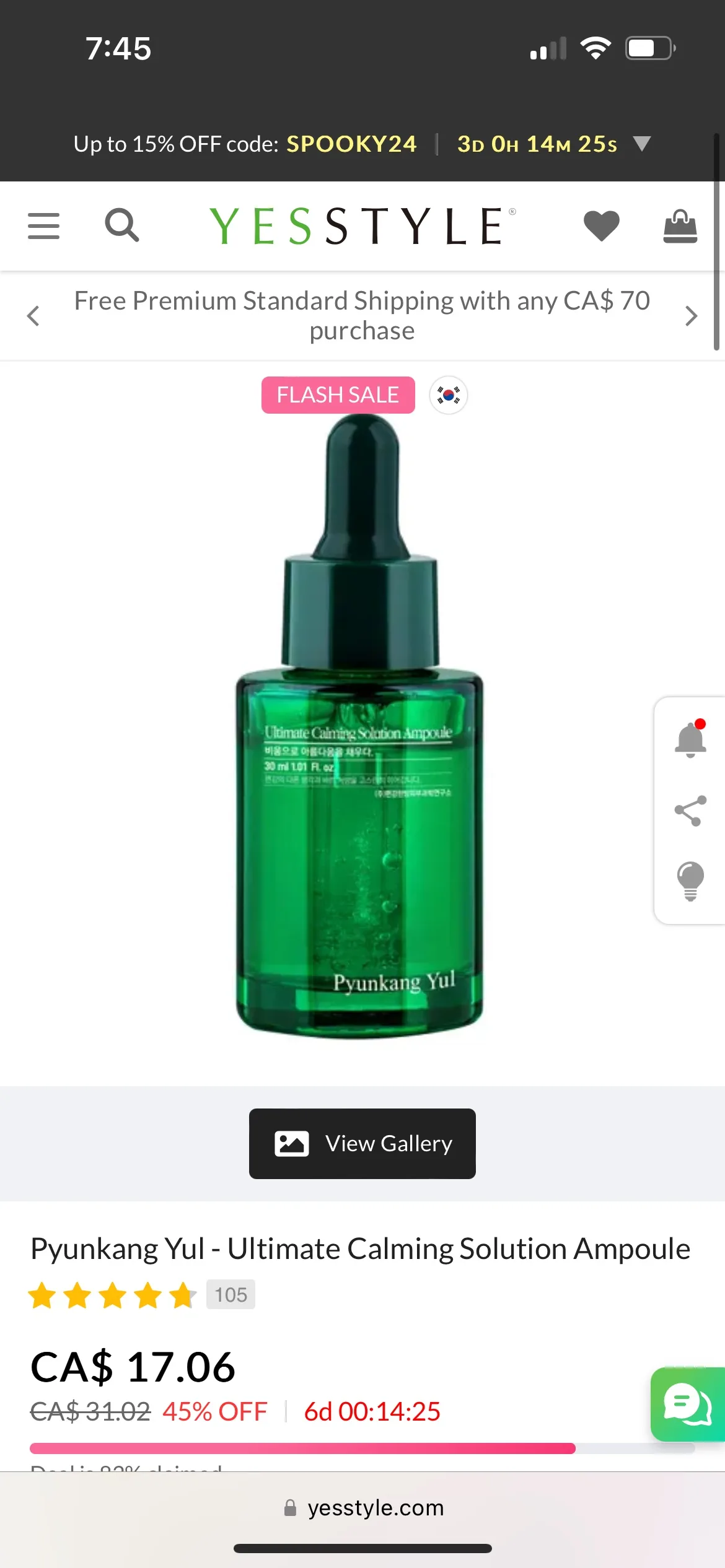
Task: Tap the gallery image icon inside View Gallery
Action: click(x=291, y=1143)
